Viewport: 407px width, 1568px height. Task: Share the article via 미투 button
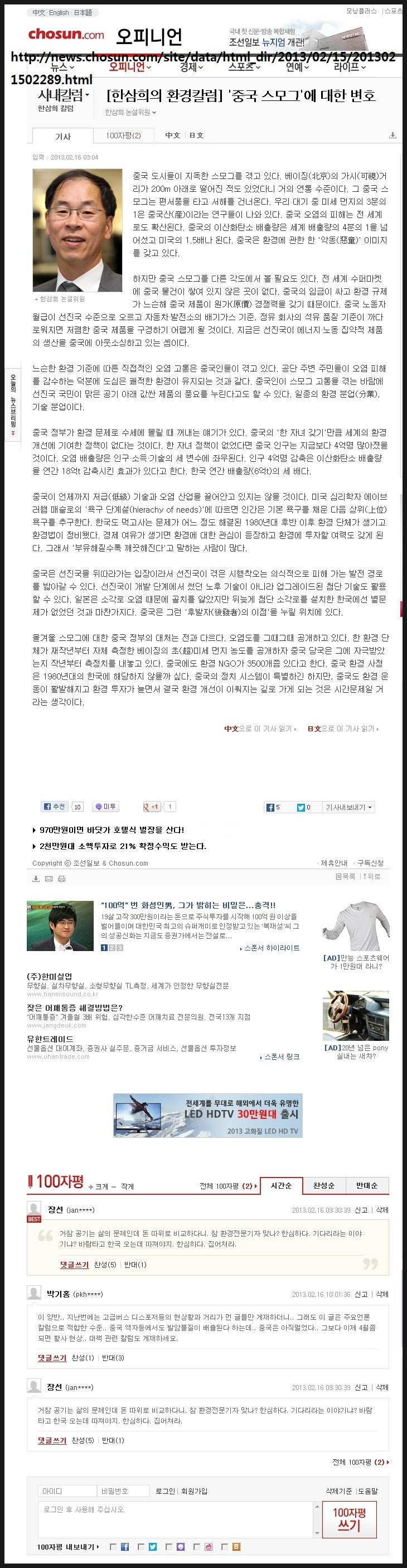click(105, 807)
